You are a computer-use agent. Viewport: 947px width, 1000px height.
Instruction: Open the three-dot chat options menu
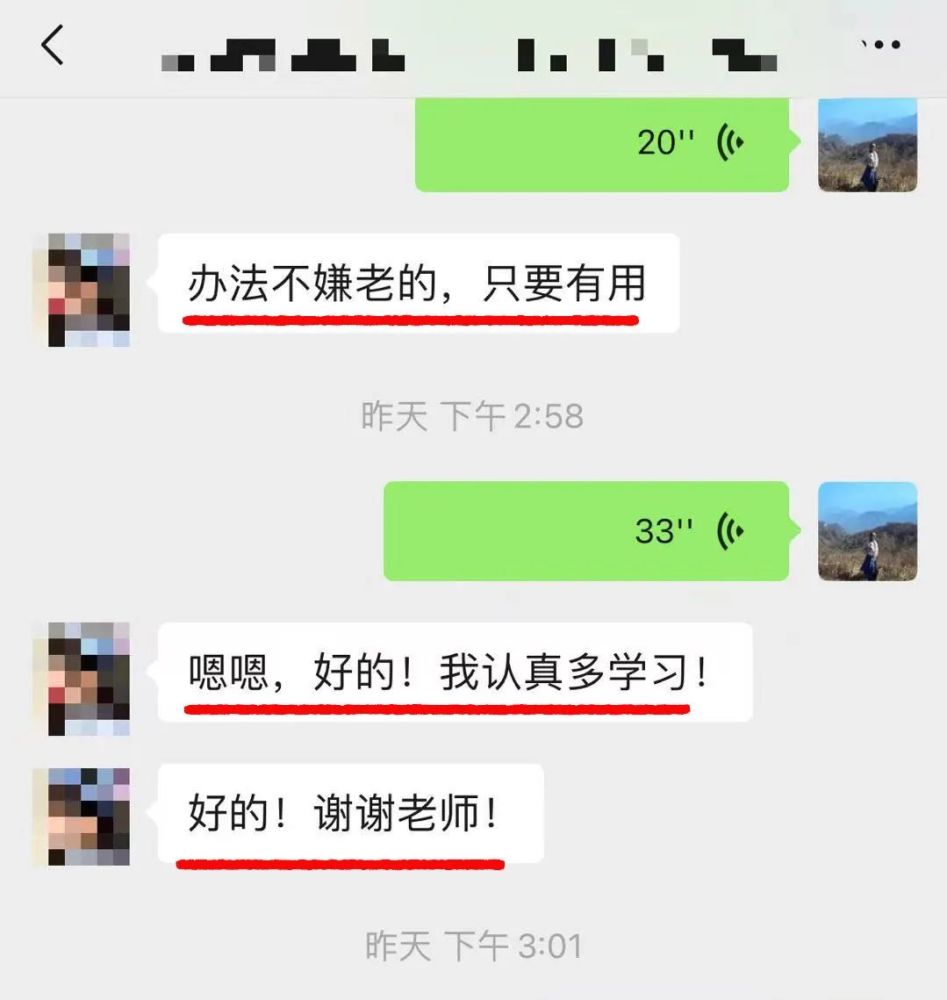880,45
